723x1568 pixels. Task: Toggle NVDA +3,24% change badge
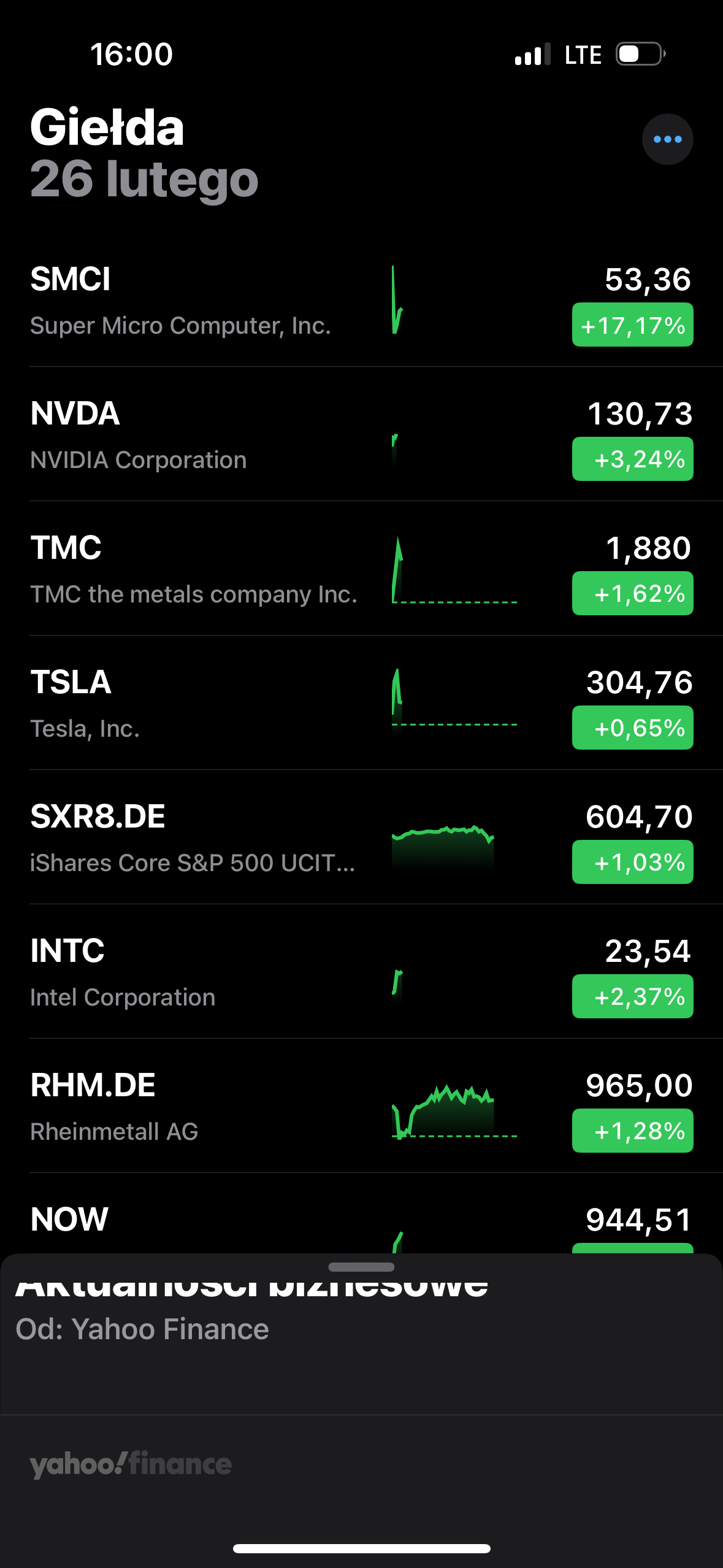pyautogui.click(x=632, y=459)
